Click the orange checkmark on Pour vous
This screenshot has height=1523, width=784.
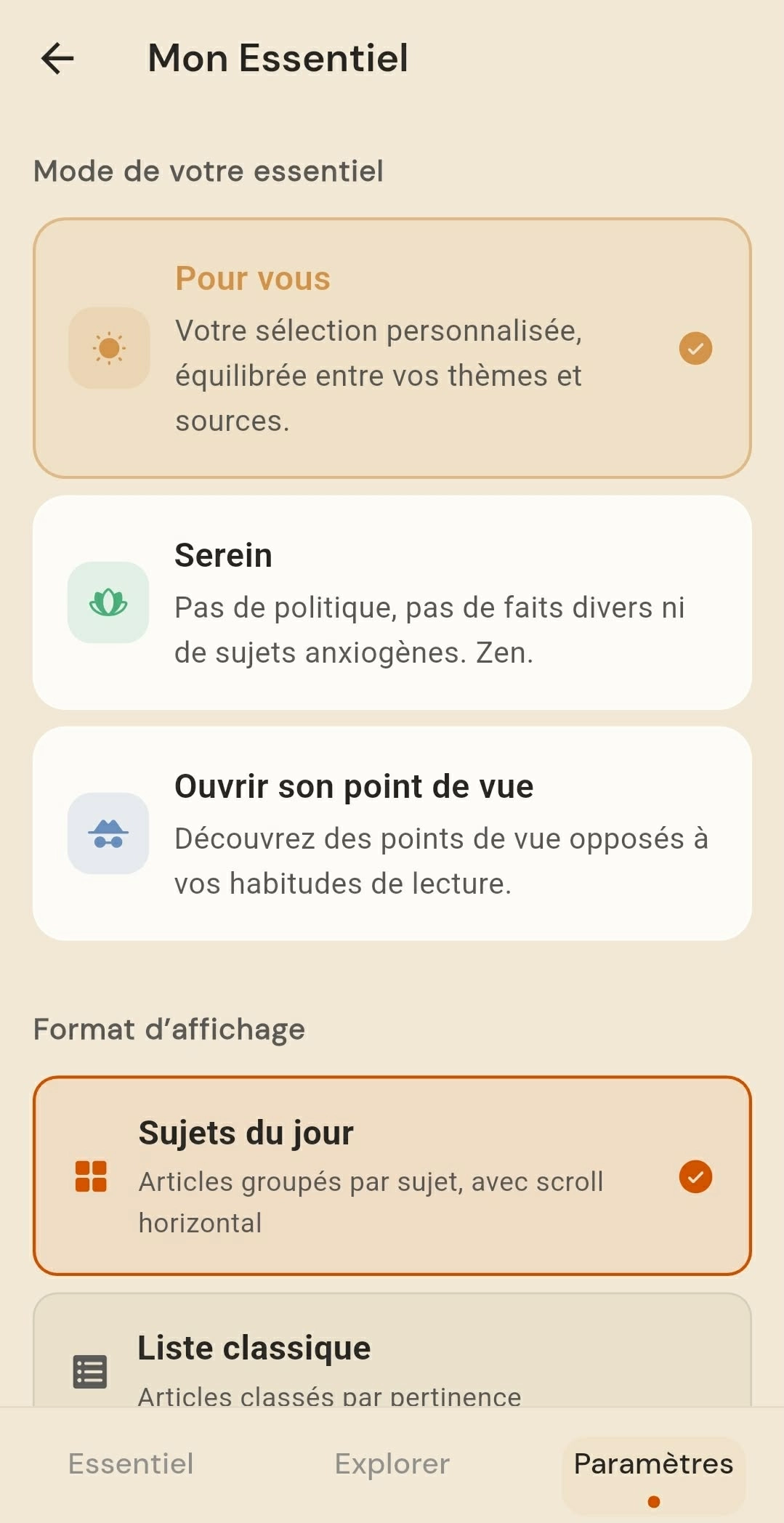click(x=695, y=348)
